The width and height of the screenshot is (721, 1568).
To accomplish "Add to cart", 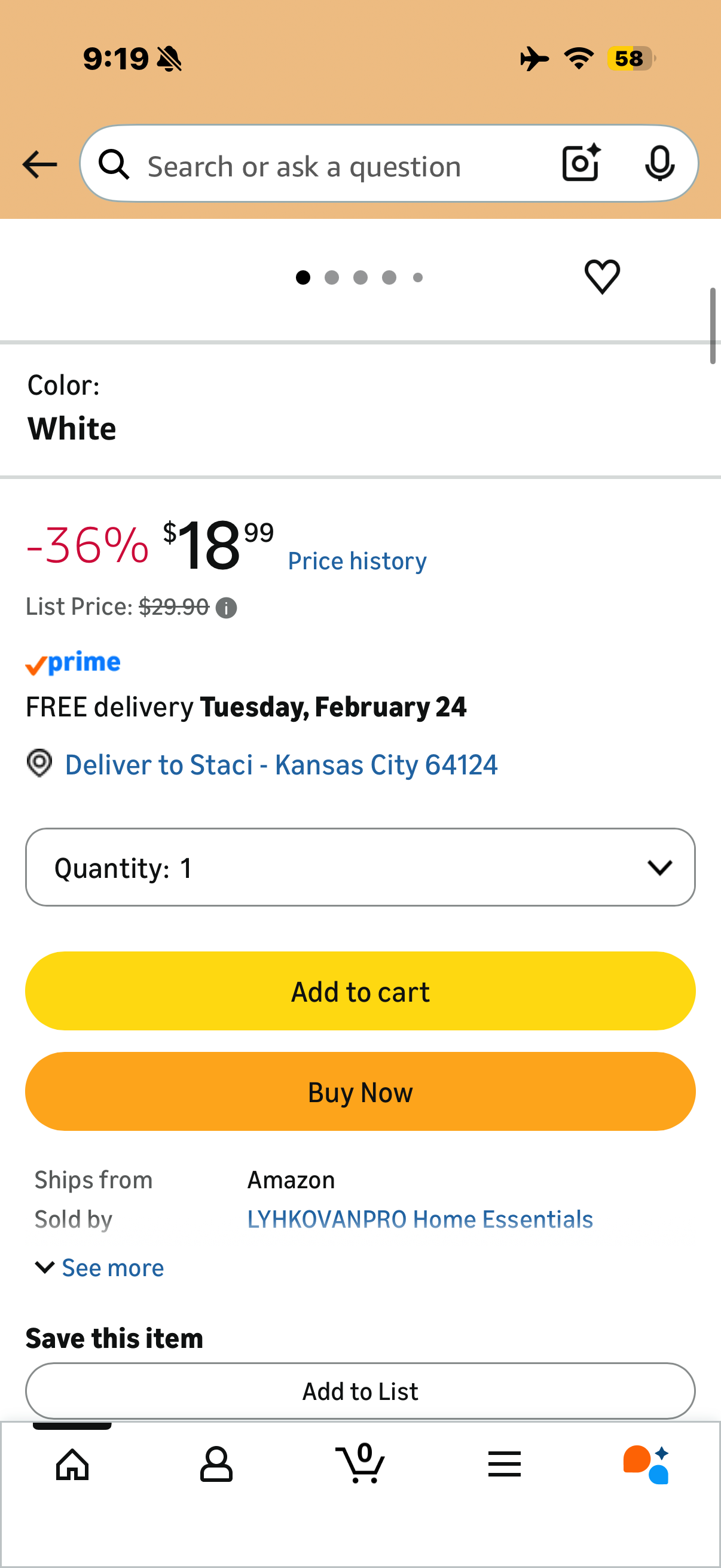I will [x=360, y=991].
